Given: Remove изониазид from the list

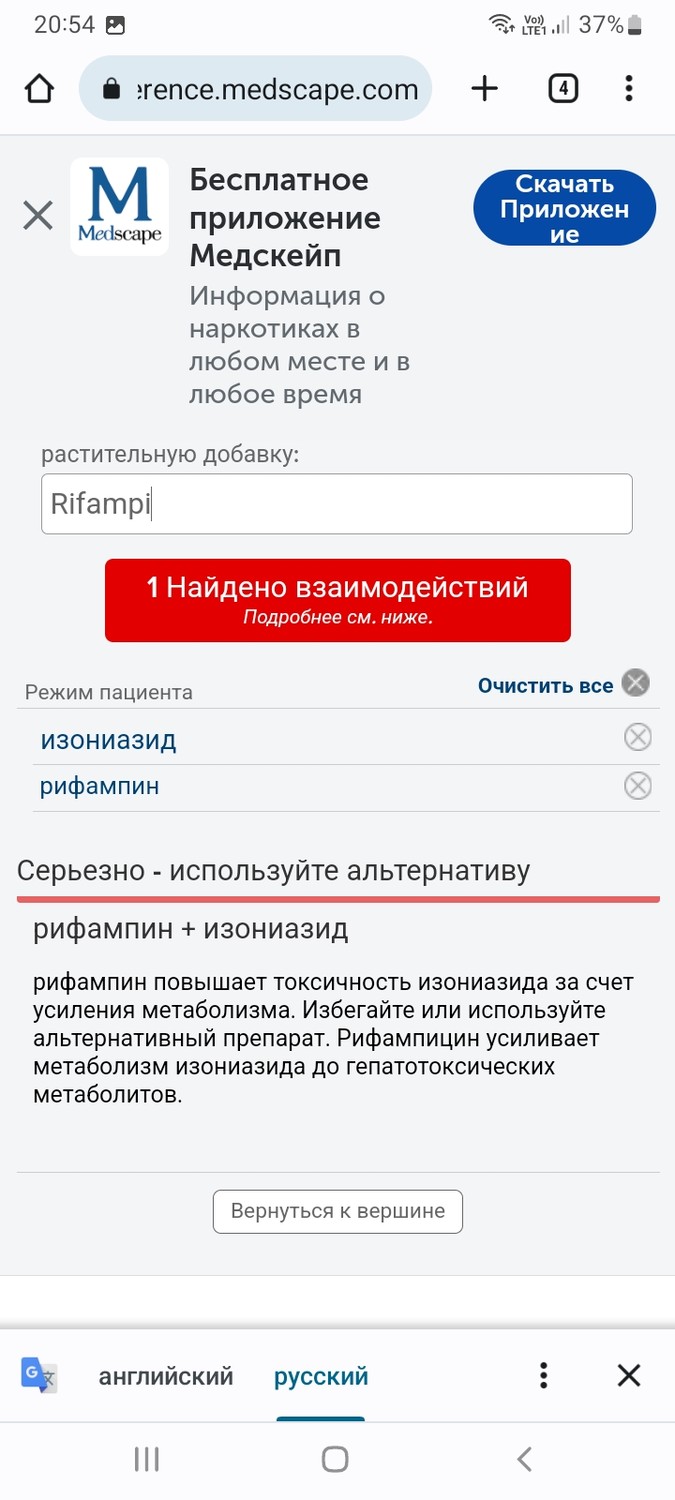Looking at the screenshot, I should [638, 738].
